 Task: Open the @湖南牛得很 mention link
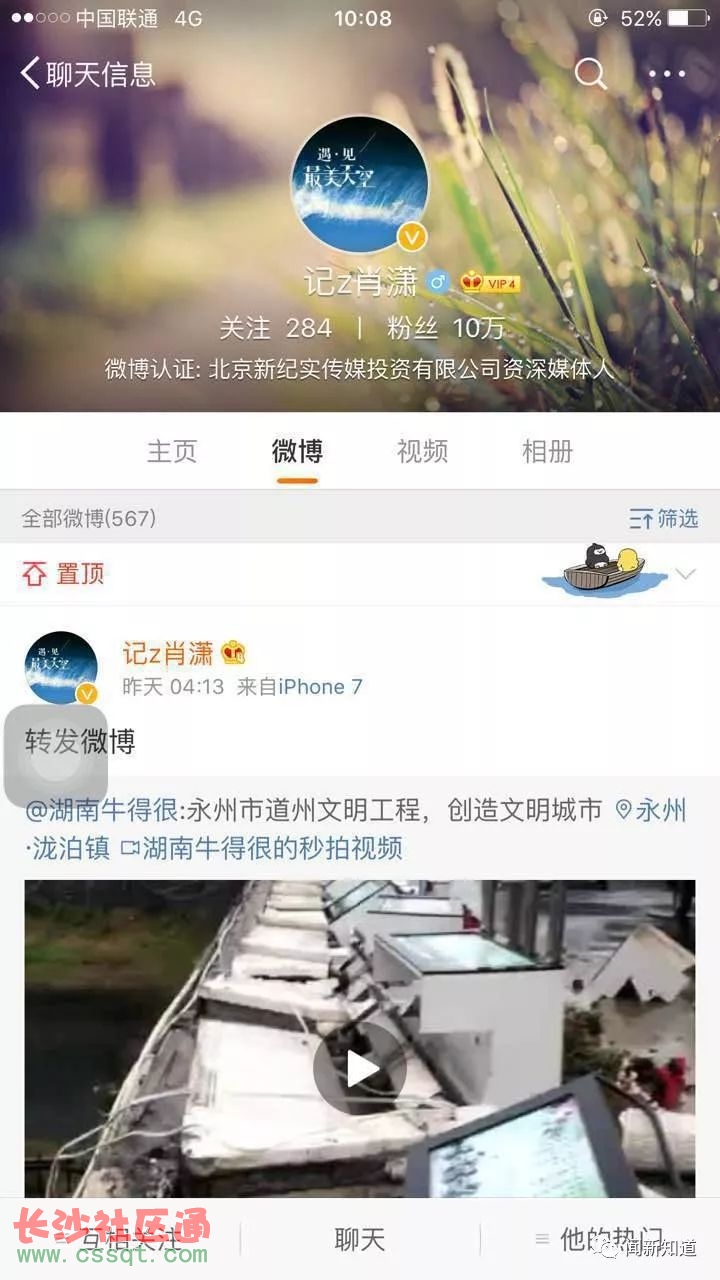coord(103,810)
